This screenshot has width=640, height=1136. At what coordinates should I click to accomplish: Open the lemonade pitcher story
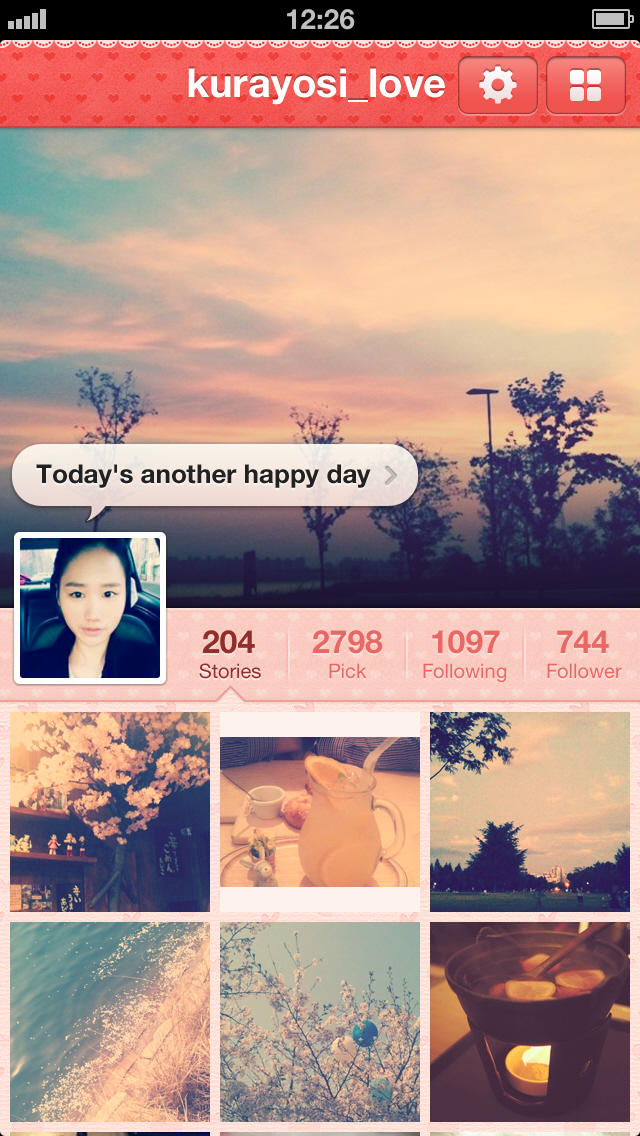[x=320, y=811]
